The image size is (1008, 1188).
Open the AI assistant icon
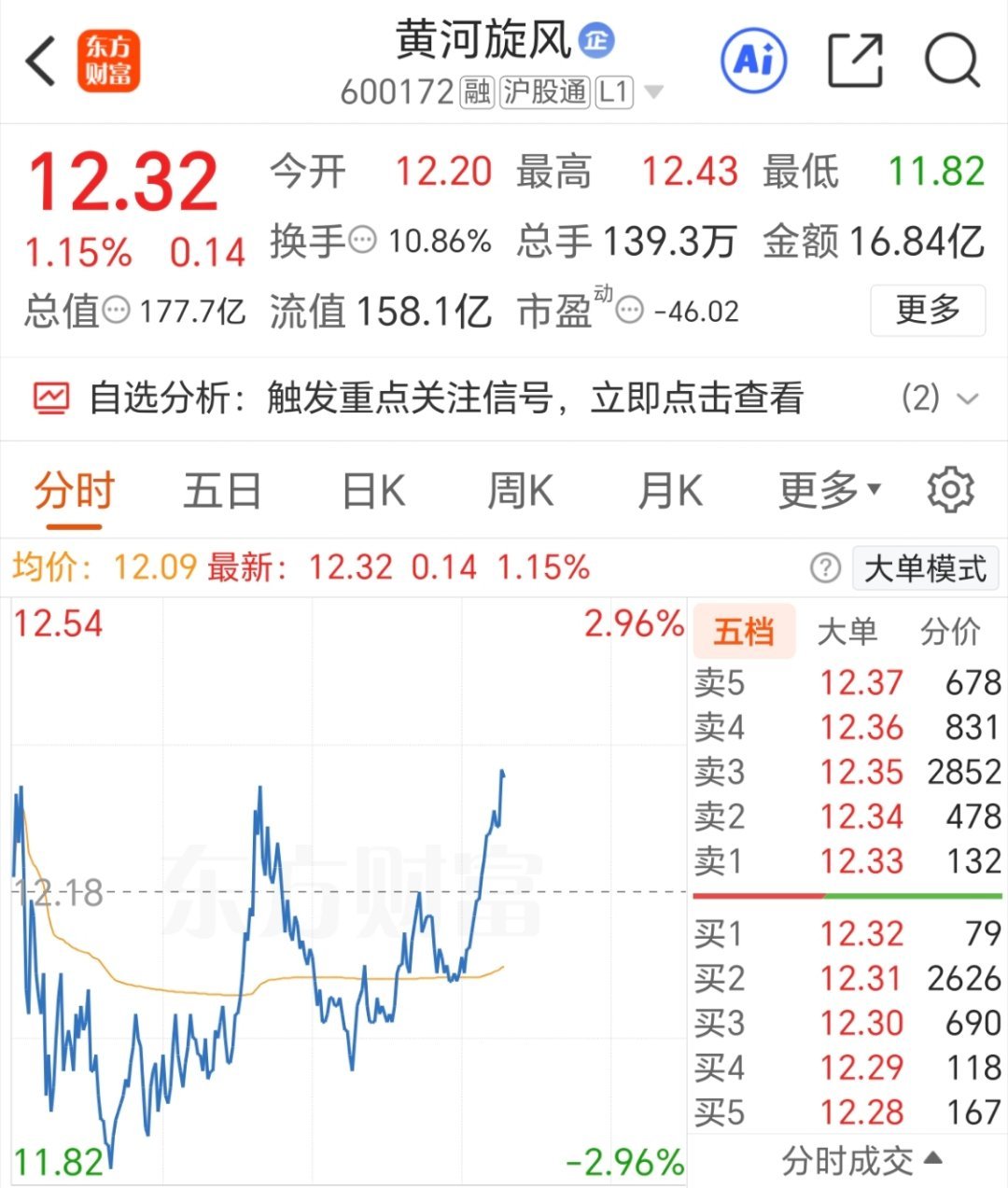coord(753,61)
